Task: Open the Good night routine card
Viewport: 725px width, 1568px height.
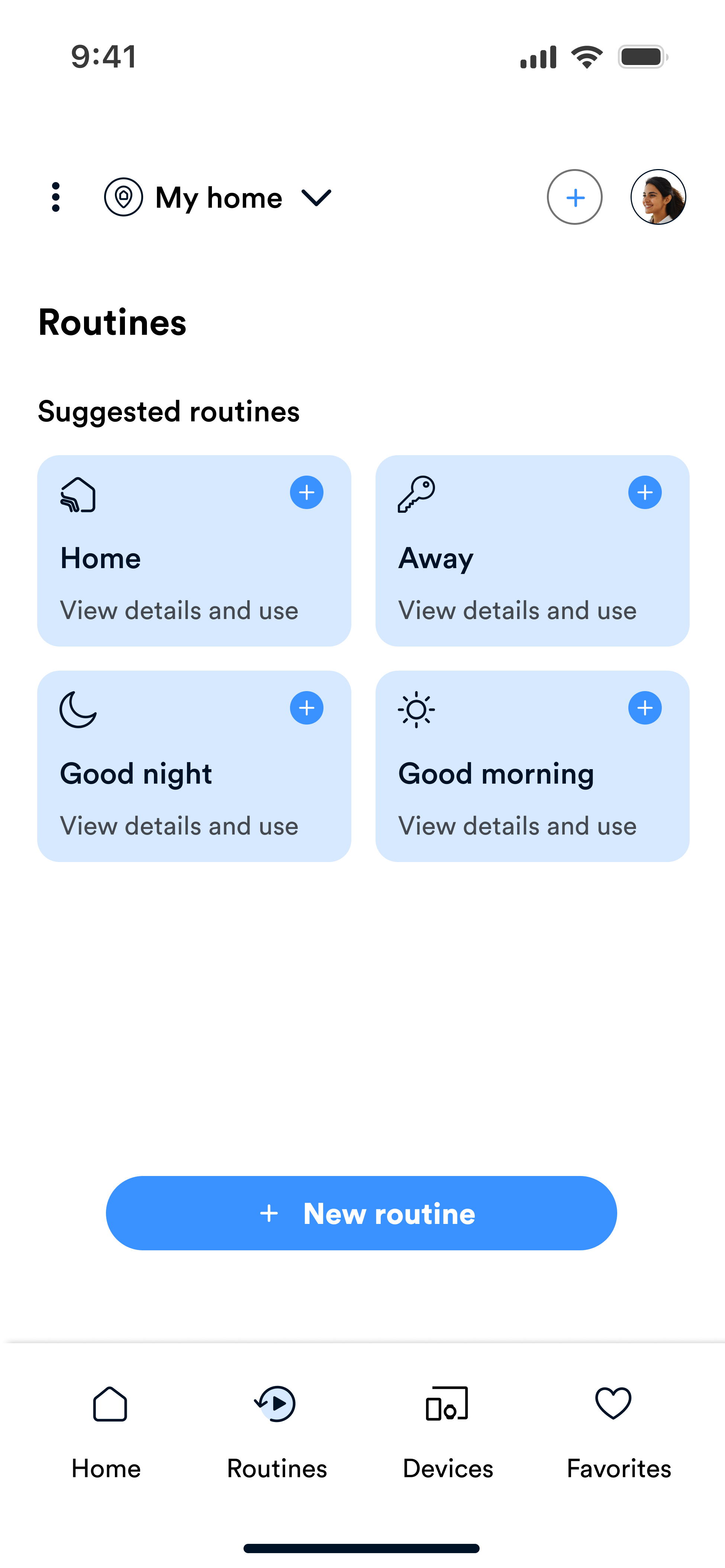Action: [x=194, y=766]
